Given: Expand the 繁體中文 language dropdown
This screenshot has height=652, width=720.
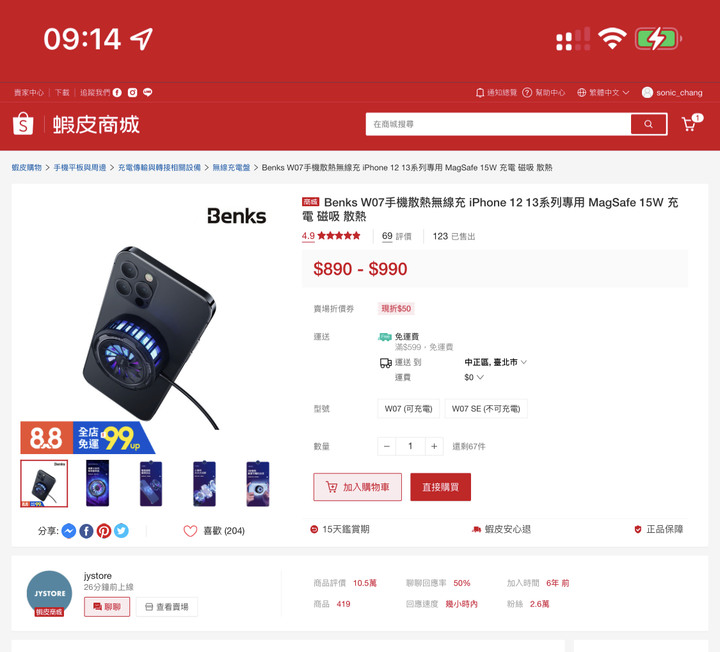Looking at the screenshot, I should tap(603, 92).
